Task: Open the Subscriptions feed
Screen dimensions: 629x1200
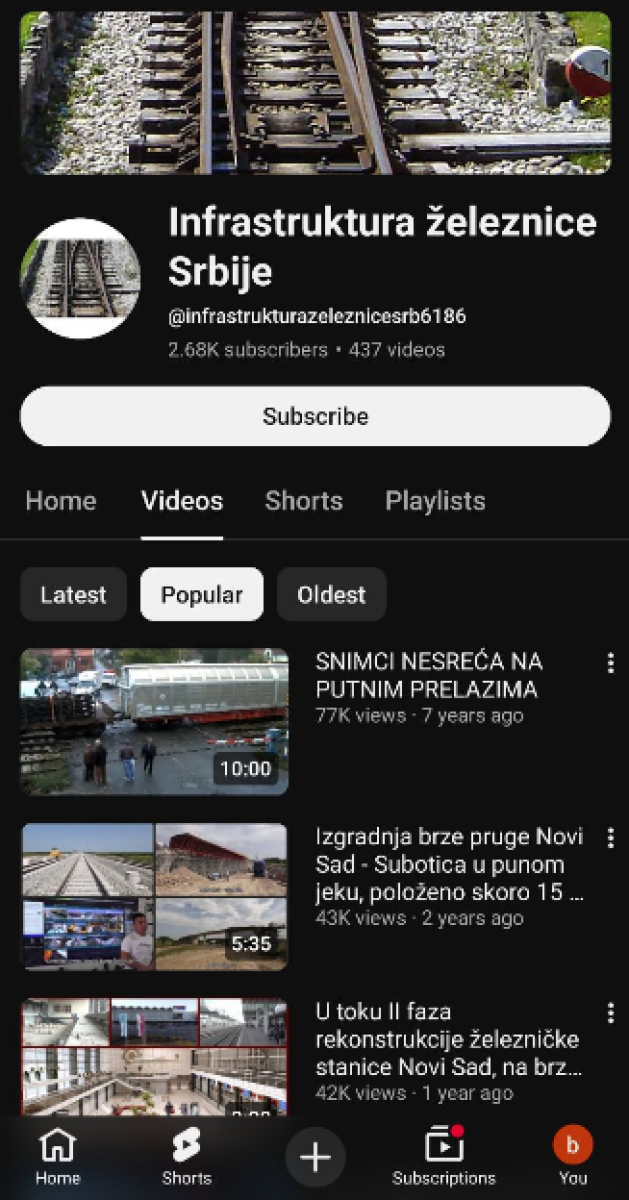Action: [x=444, y=1157]
